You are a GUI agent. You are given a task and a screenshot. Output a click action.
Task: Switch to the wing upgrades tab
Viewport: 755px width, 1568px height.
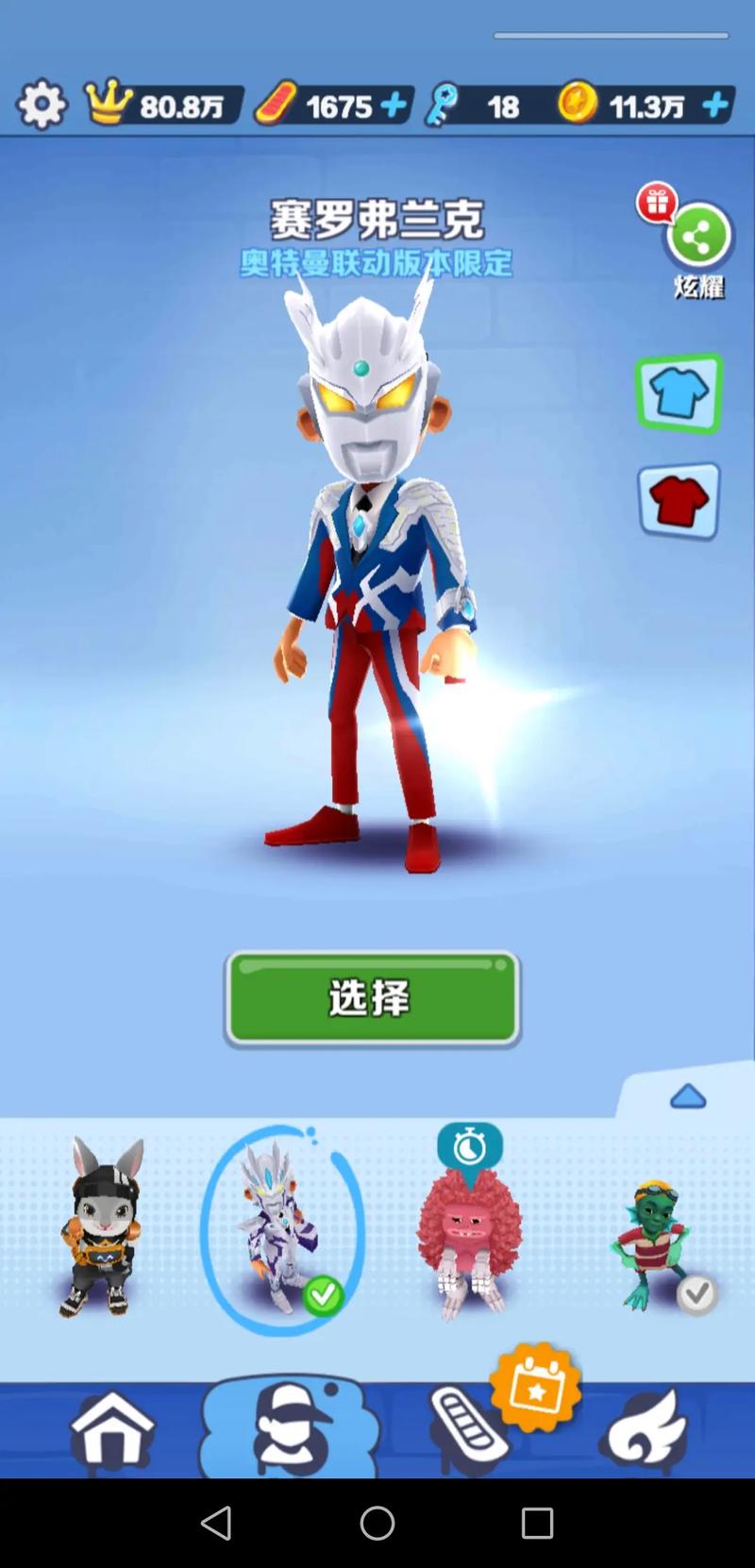(x=644, y=1429)
